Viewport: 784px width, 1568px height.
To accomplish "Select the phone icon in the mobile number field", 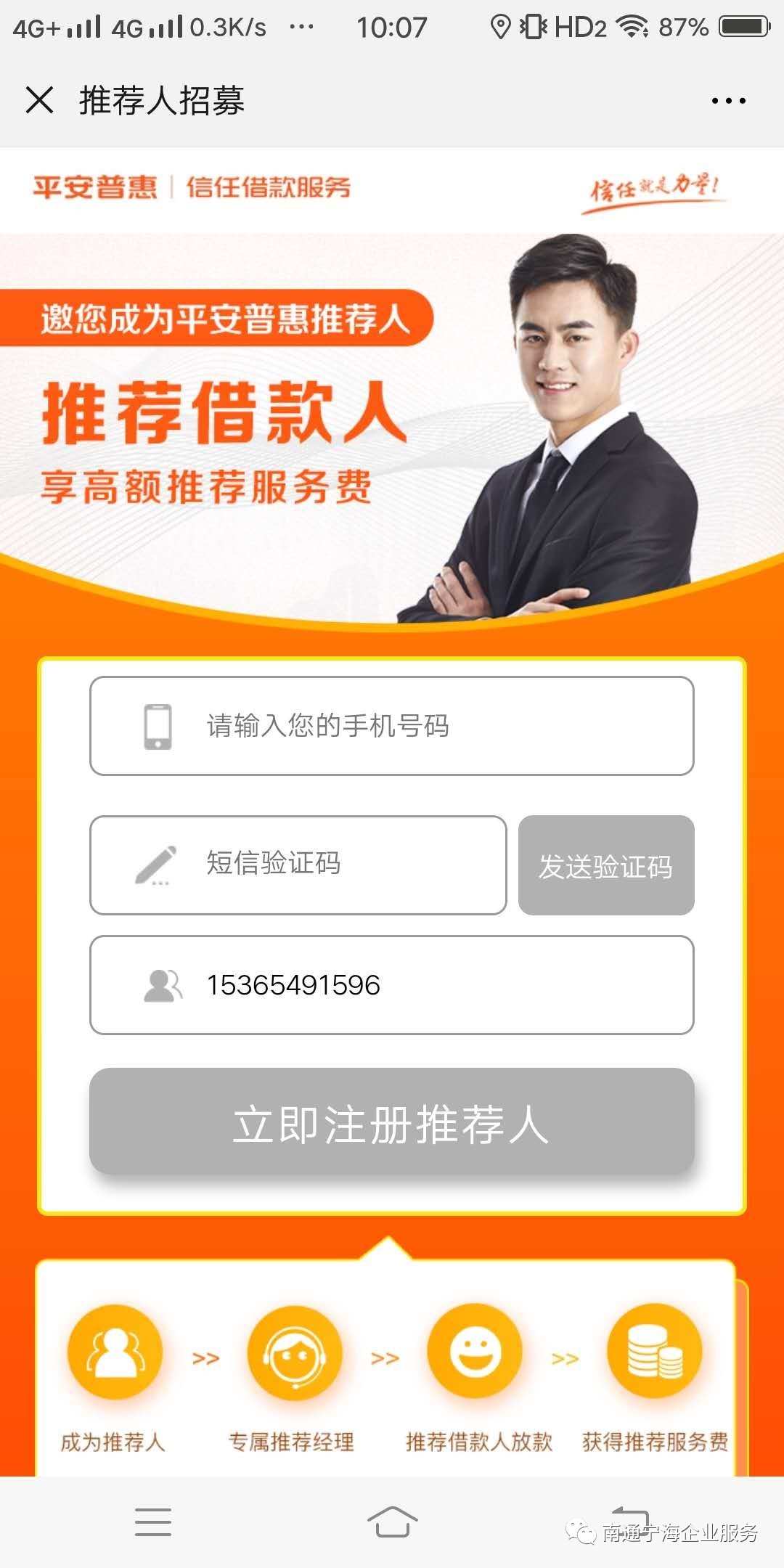I will pos(156,726).
